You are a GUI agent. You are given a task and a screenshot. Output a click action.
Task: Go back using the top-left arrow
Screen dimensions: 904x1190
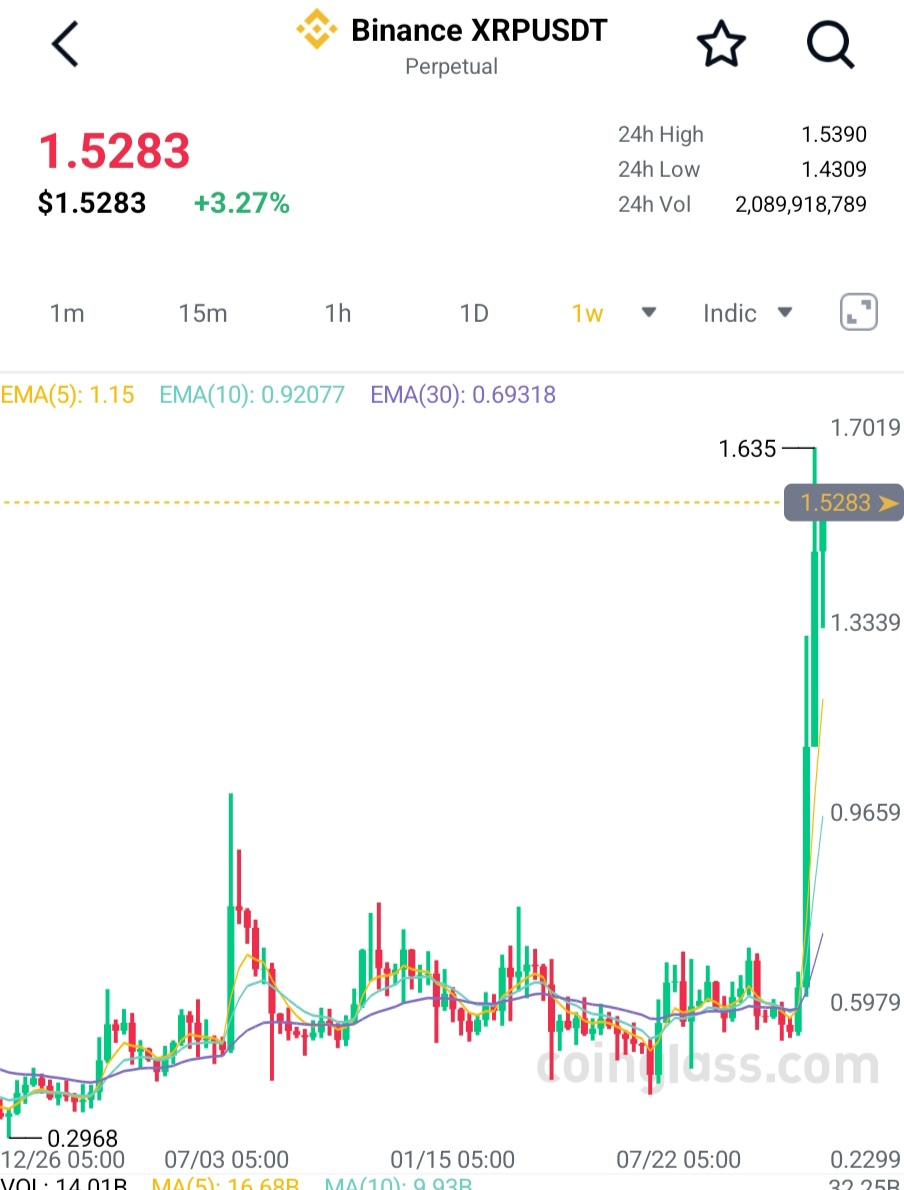[65, 45]
